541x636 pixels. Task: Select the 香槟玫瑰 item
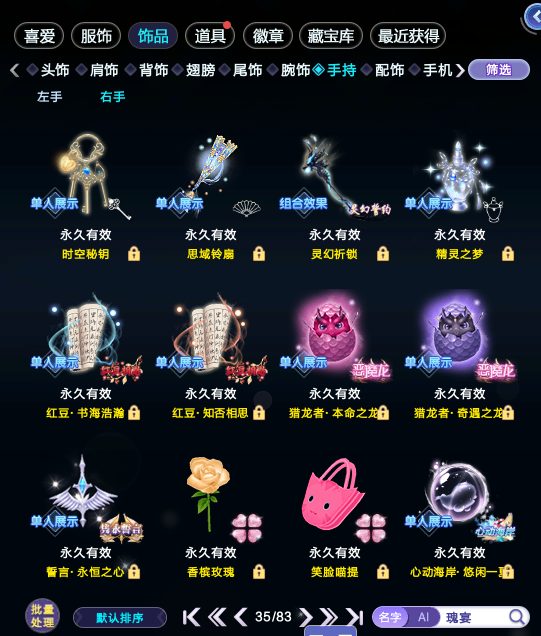point(210,515)
